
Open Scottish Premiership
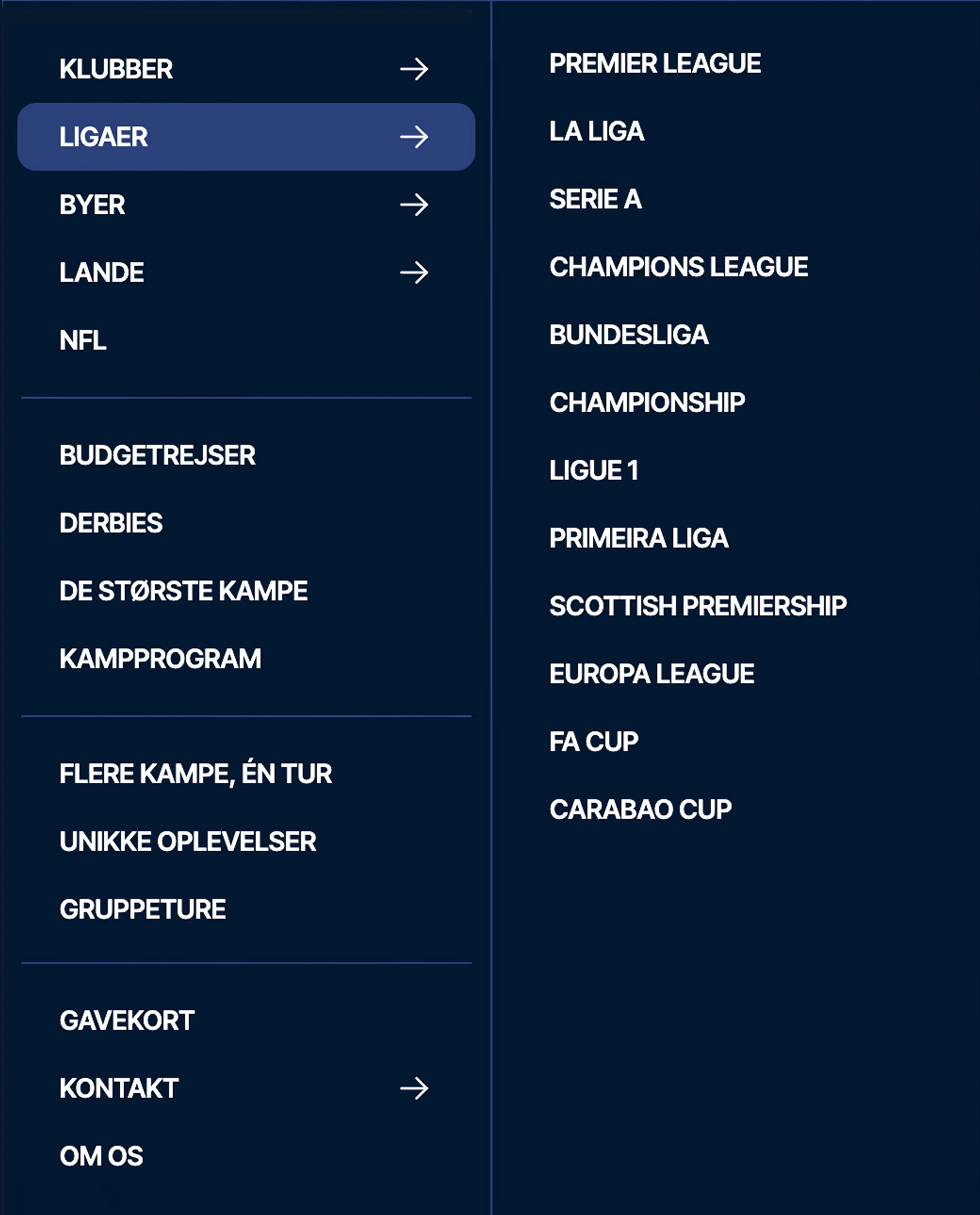click(x=698, y=606)
